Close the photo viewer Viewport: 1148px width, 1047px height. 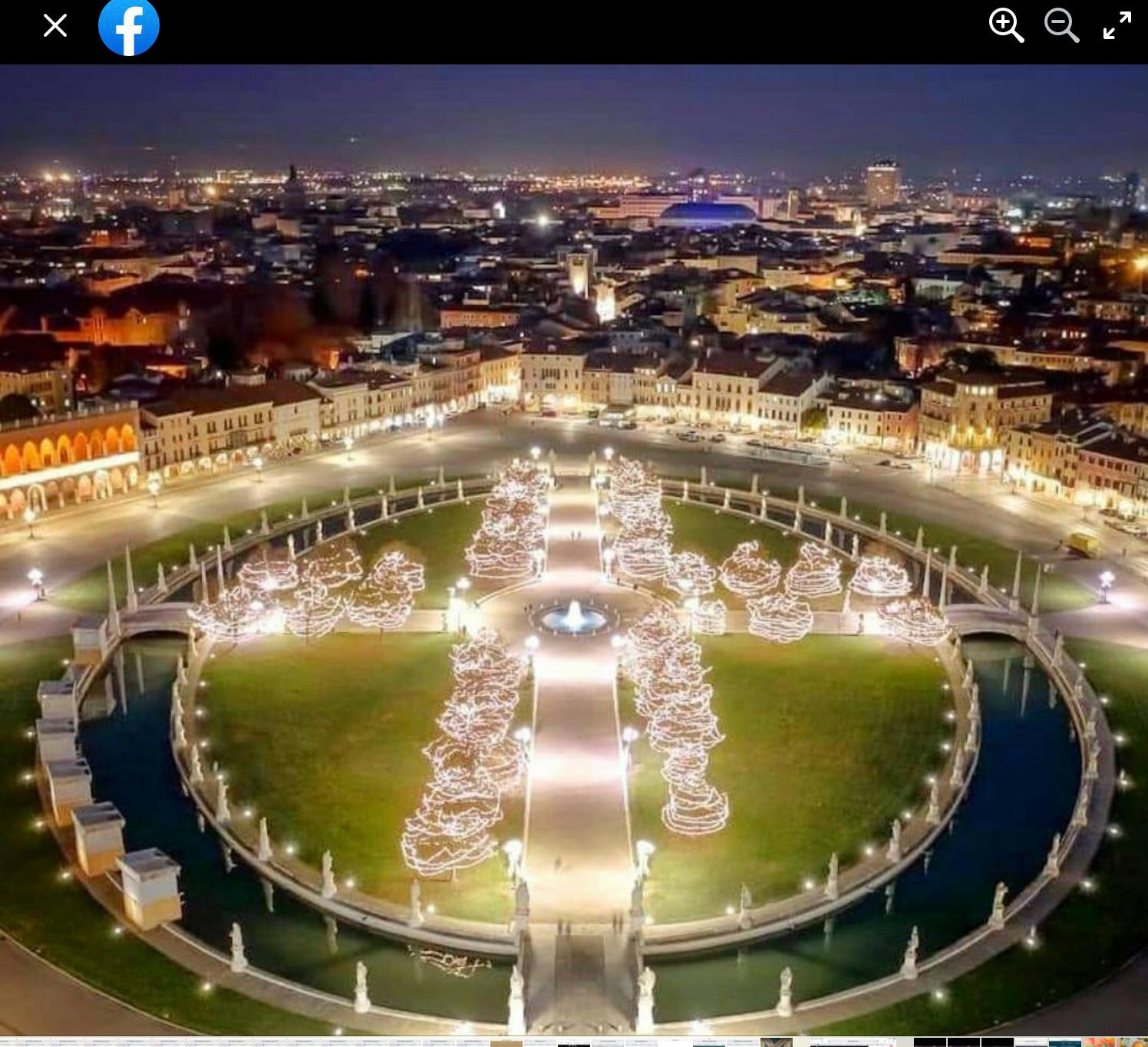click(x=55, y=26)
